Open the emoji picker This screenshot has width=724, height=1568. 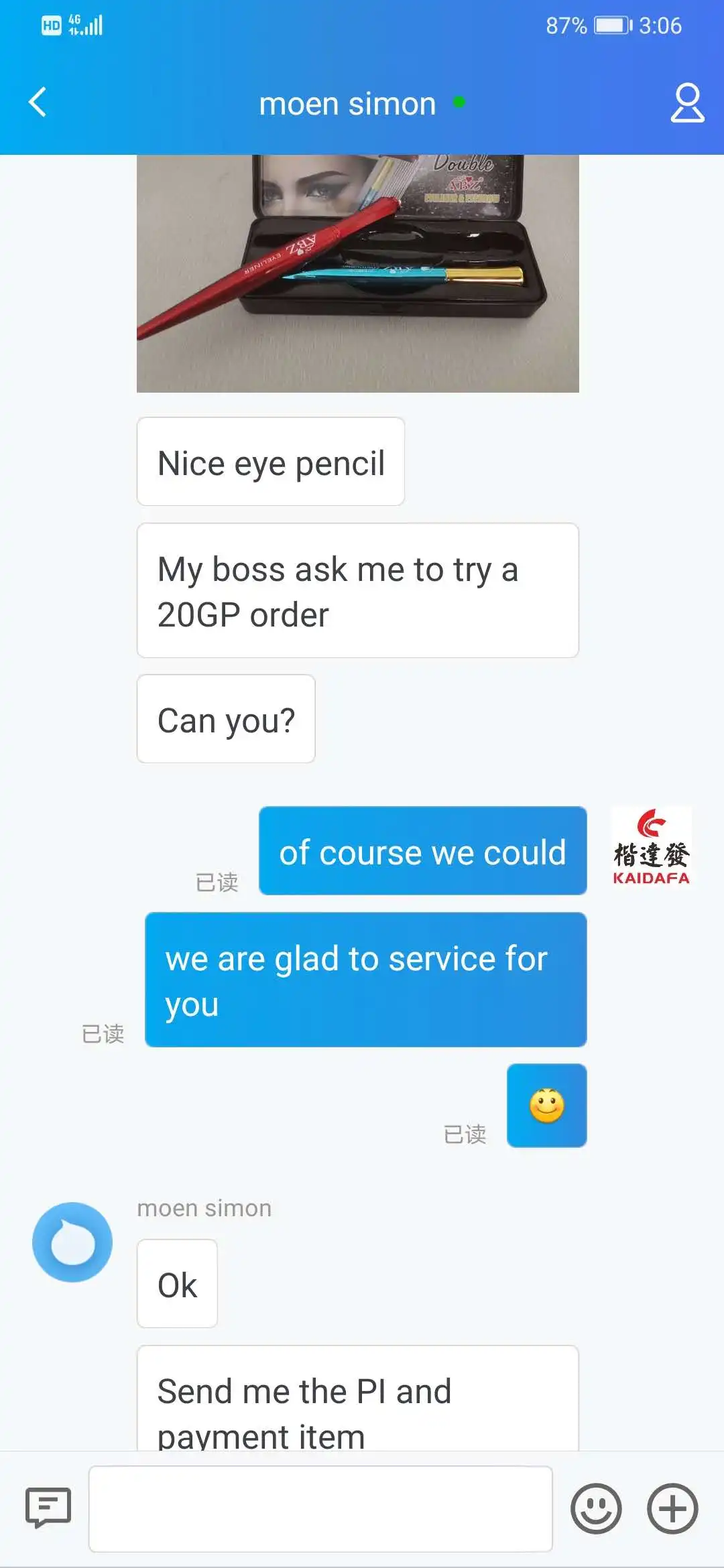tap(596, 1508)
